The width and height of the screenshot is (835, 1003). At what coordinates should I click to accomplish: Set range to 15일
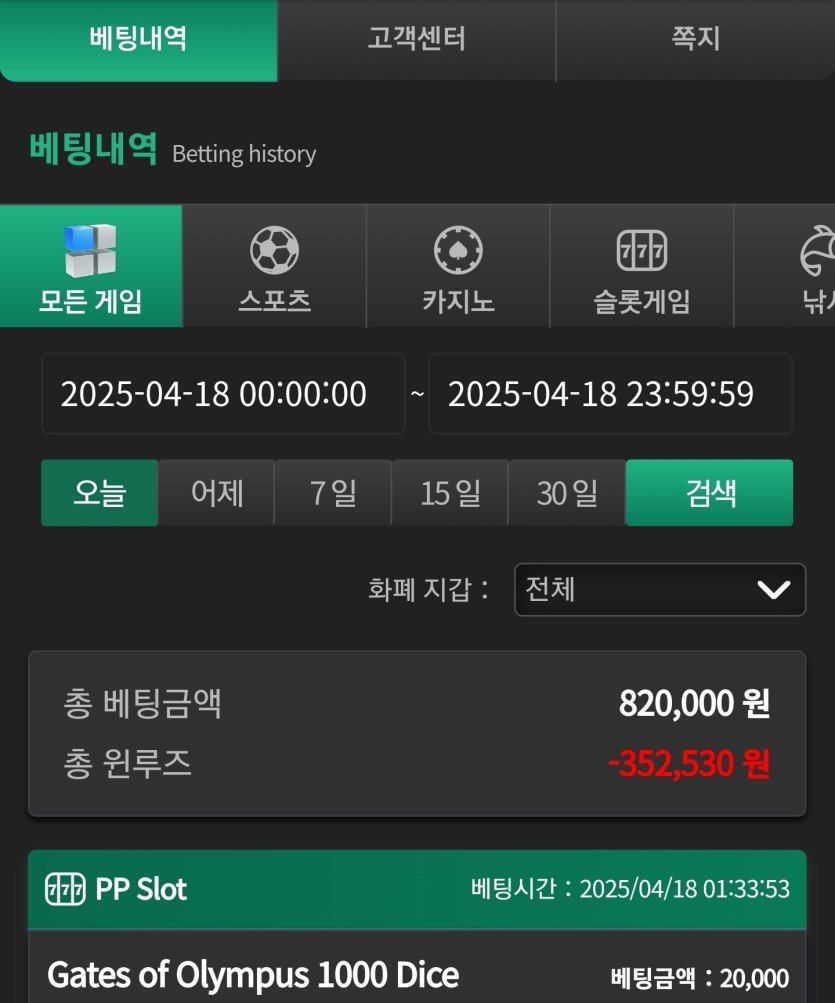[x=450, y=493]
